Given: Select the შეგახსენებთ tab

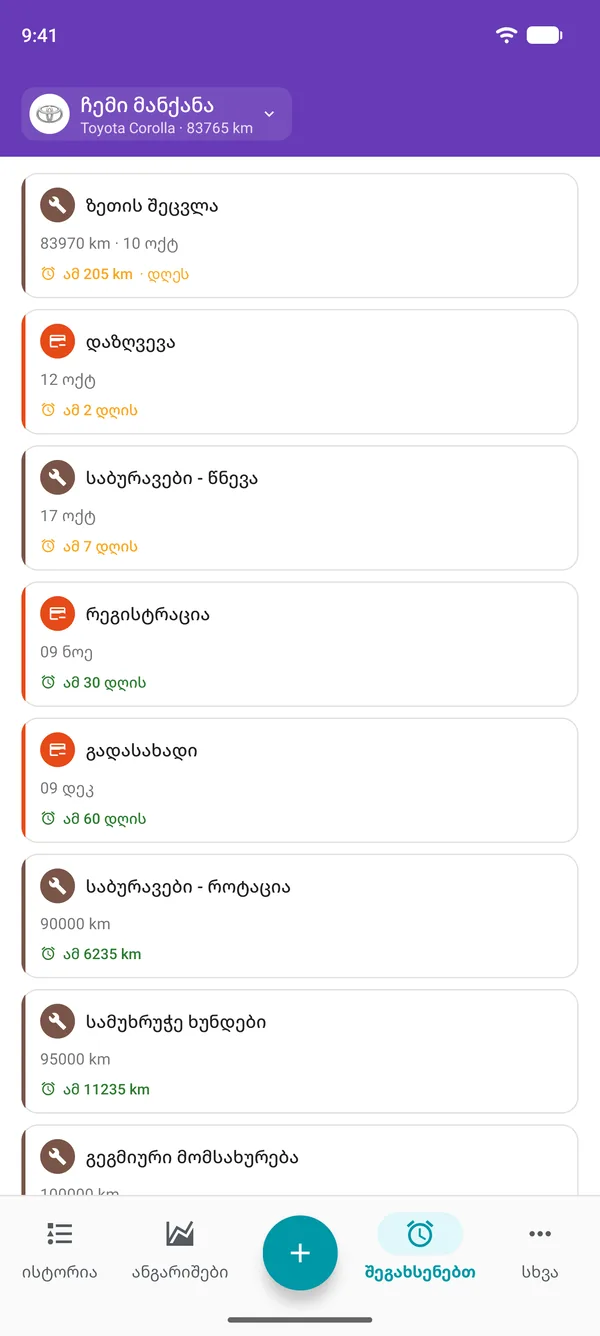Looking at the screenshot, I should click(x=420, y=1250).
